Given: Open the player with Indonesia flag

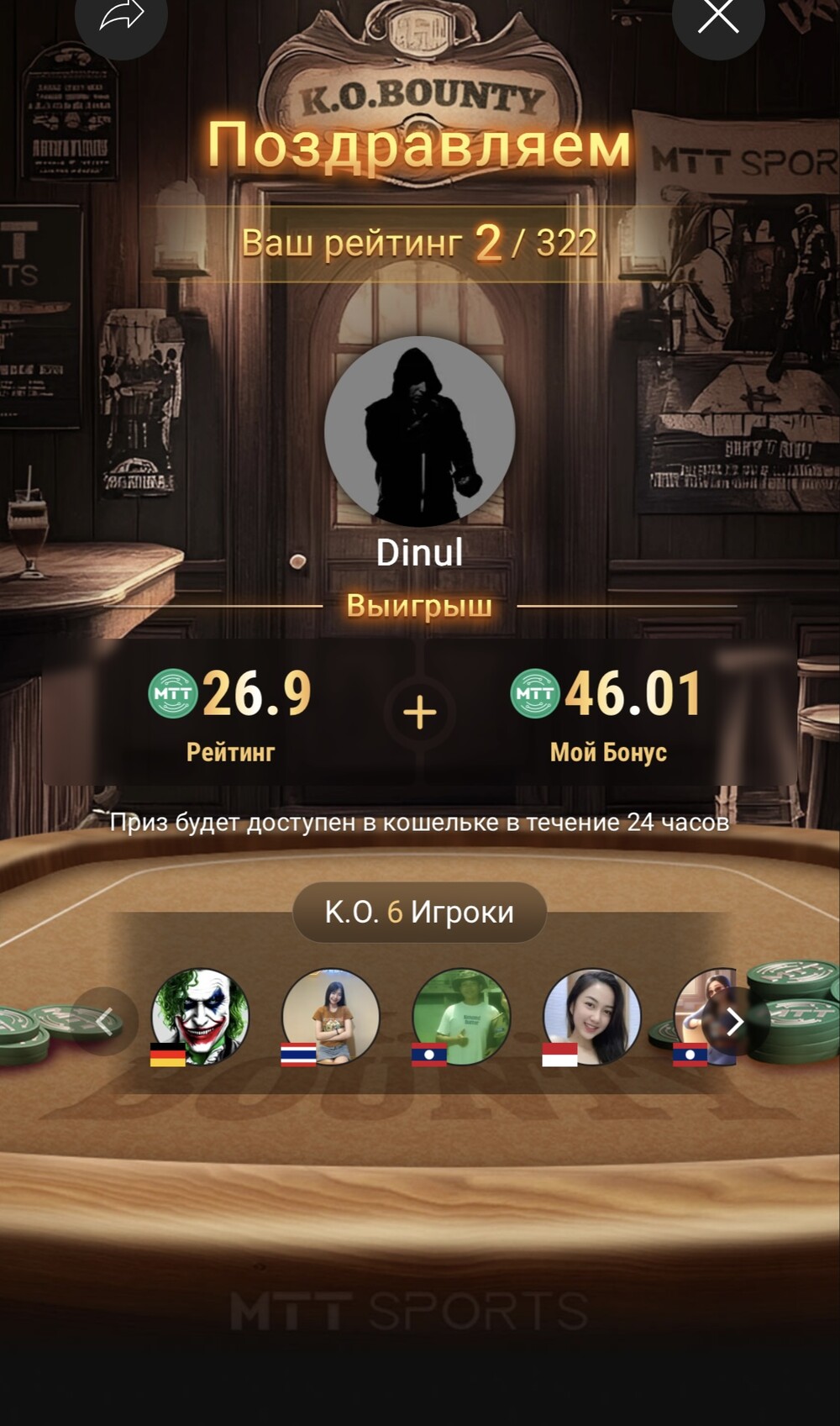Looking at the screenshot, I should 591,1017.
